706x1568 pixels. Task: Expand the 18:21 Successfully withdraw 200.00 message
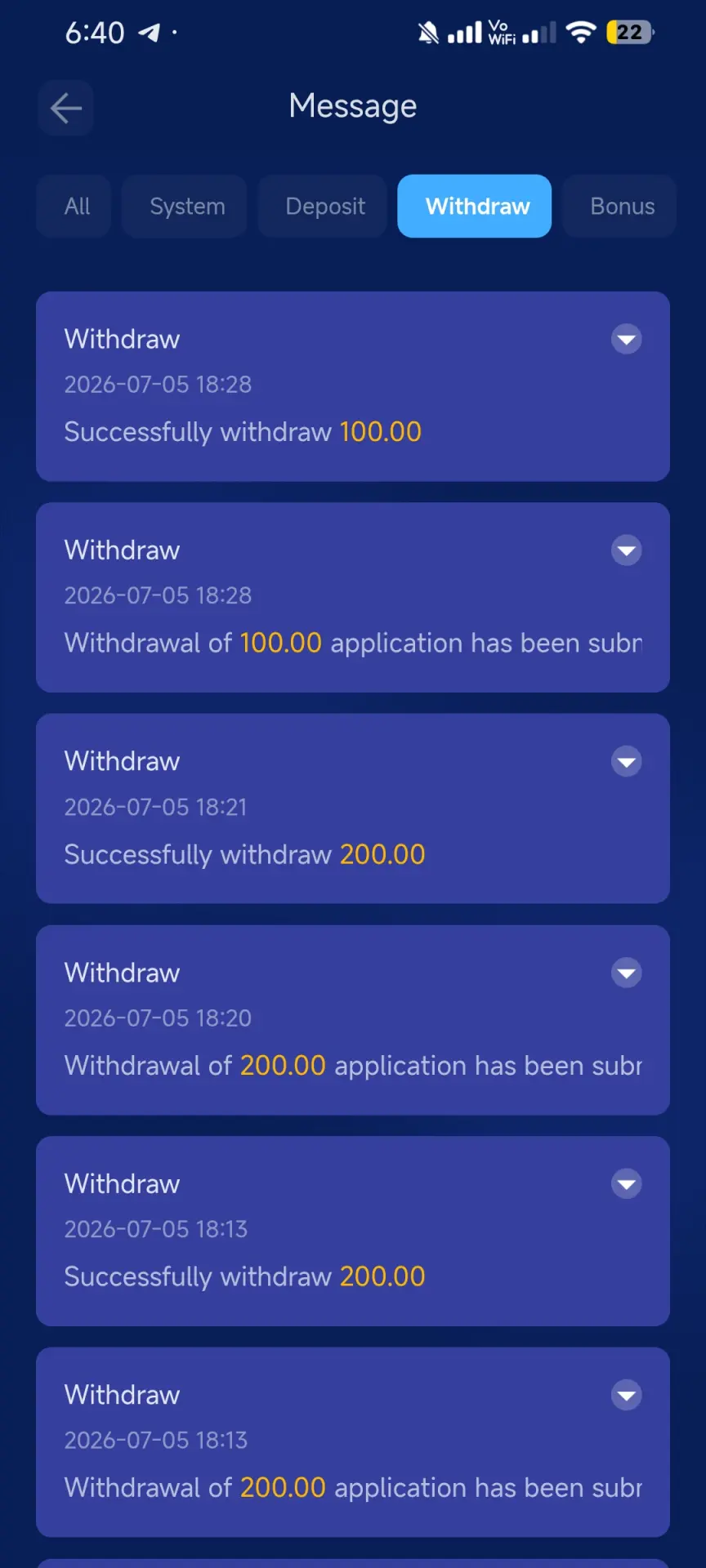tap(627, 762)
